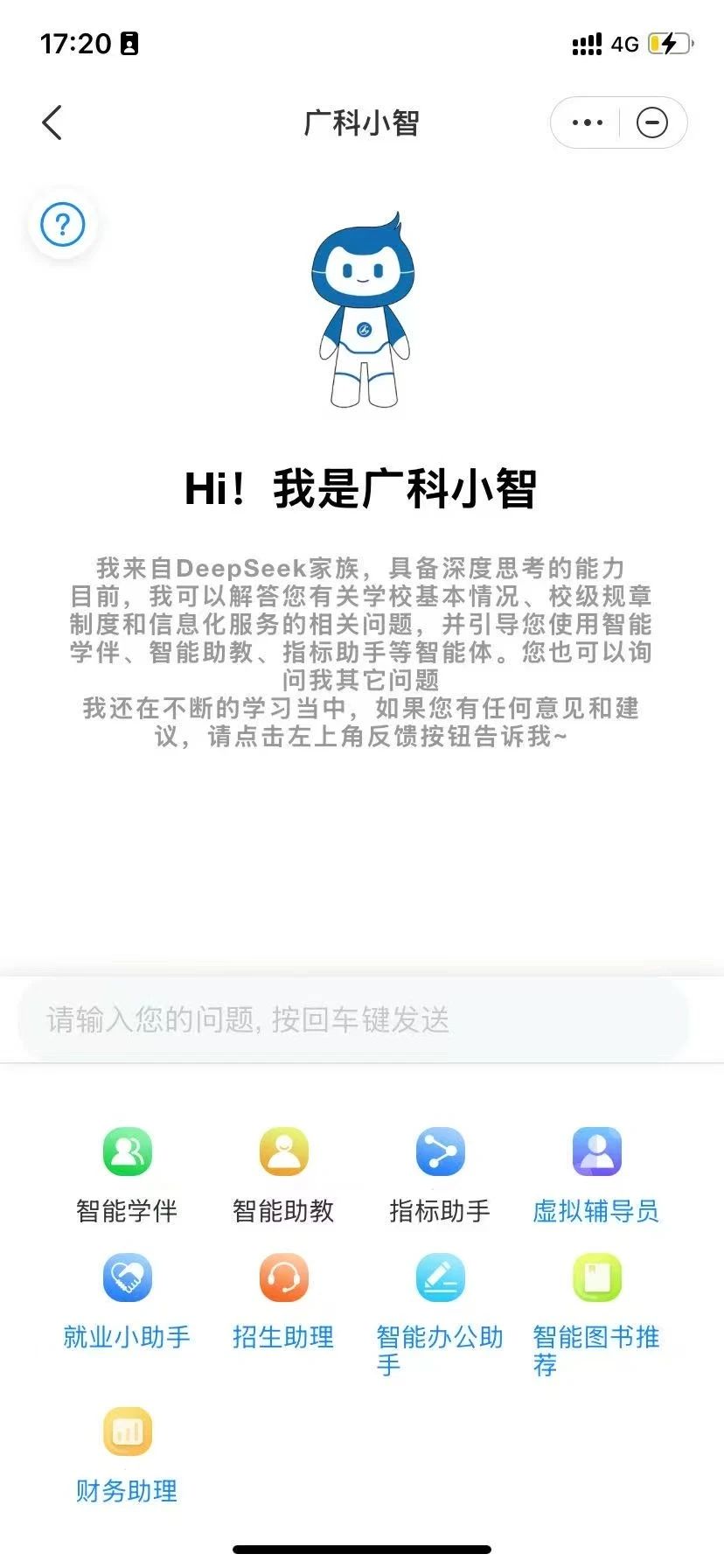Open the question mark feedback button
Viewport: 724px width, 1568px height.
(63, 225)
